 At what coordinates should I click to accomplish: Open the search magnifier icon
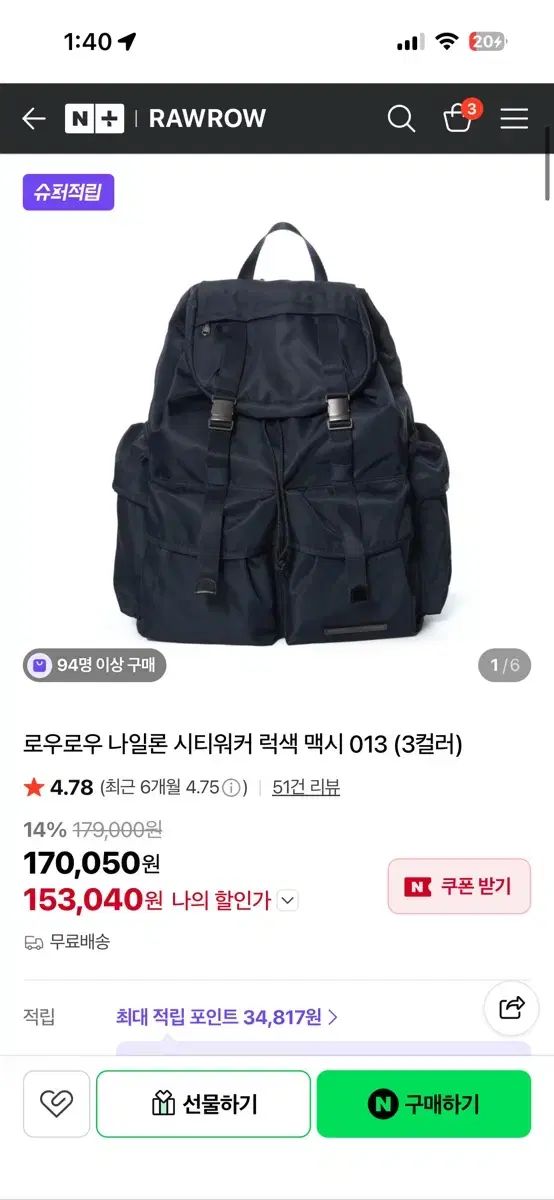click(401, 118)
